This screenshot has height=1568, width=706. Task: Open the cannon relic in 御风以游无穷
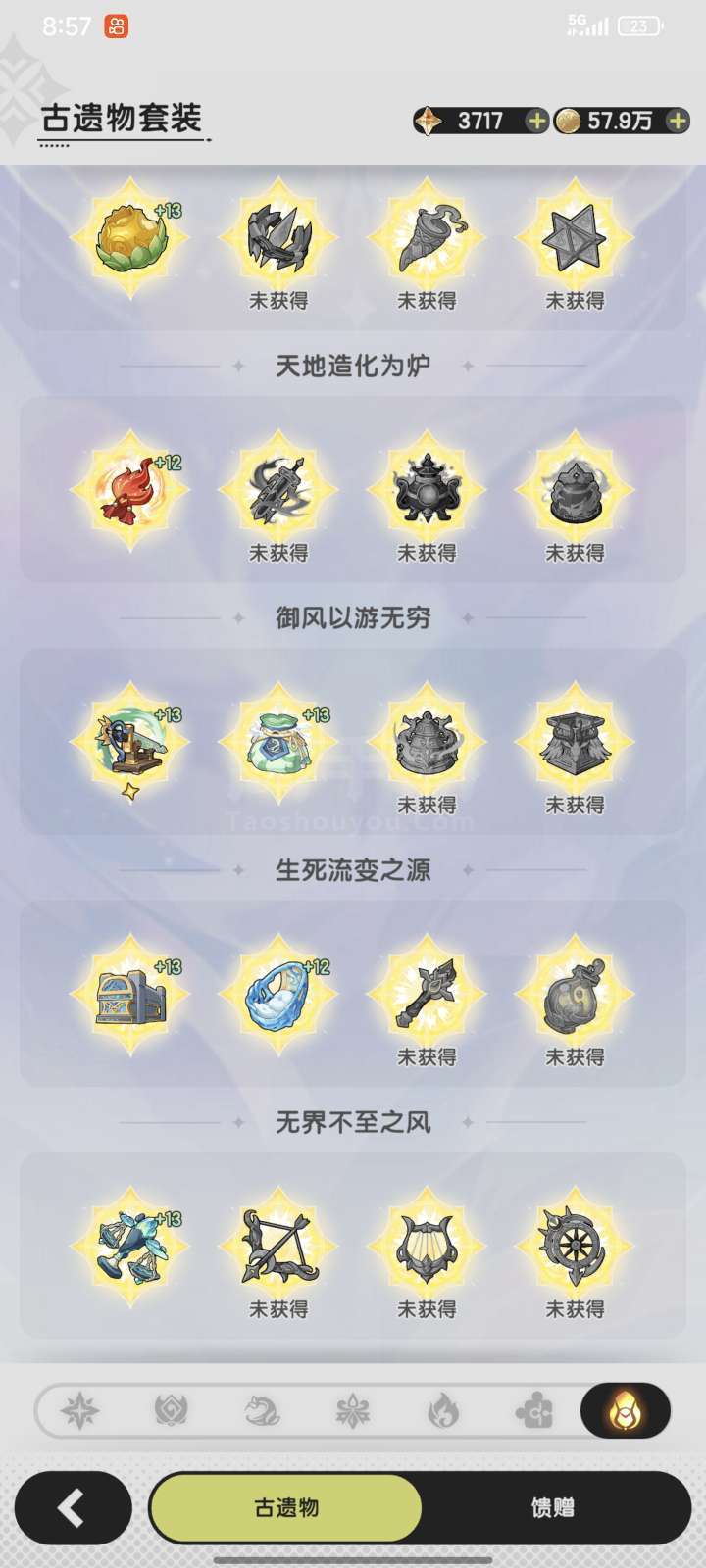pyautogui.click(x=130, y=741)
